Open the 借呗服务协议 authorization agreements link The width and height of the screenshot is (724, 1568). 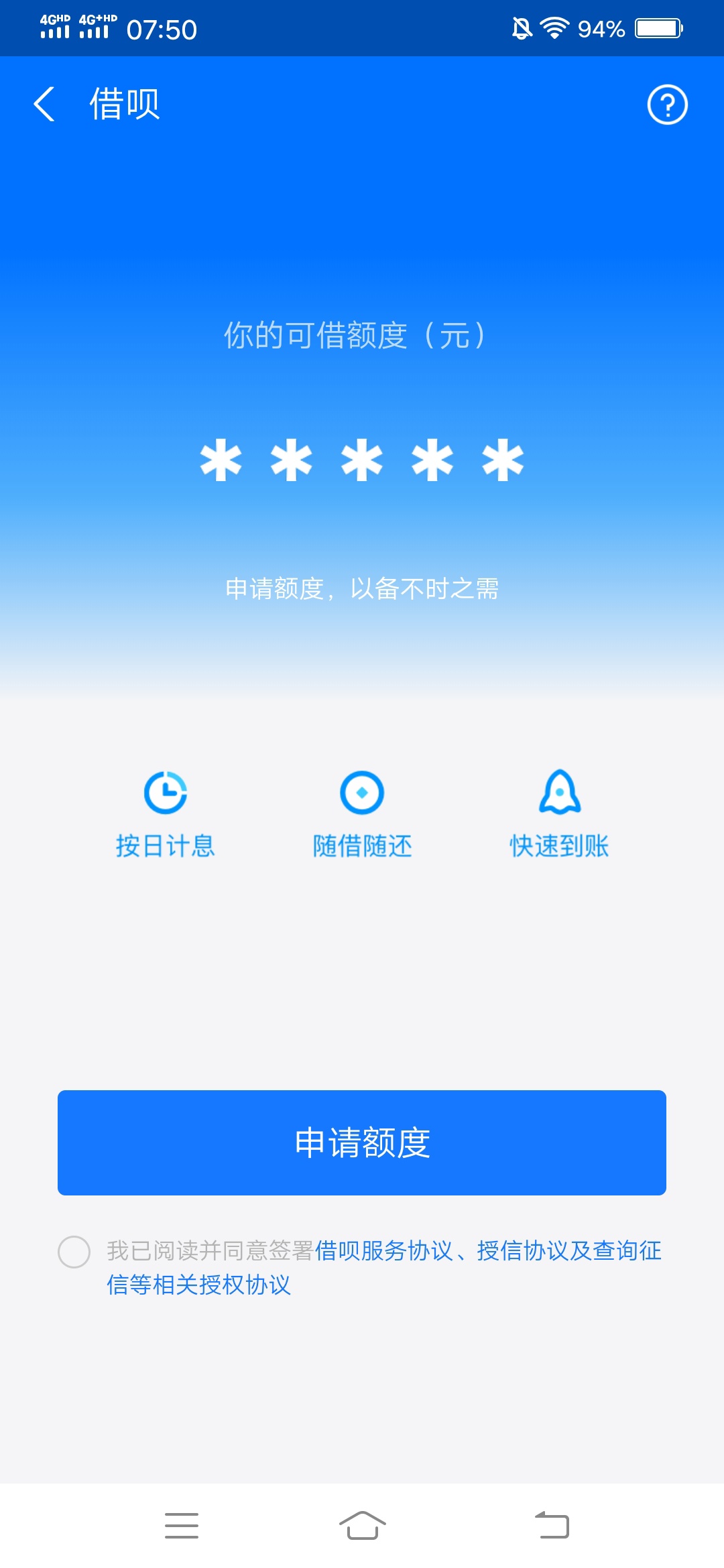tap(384, 1251)
